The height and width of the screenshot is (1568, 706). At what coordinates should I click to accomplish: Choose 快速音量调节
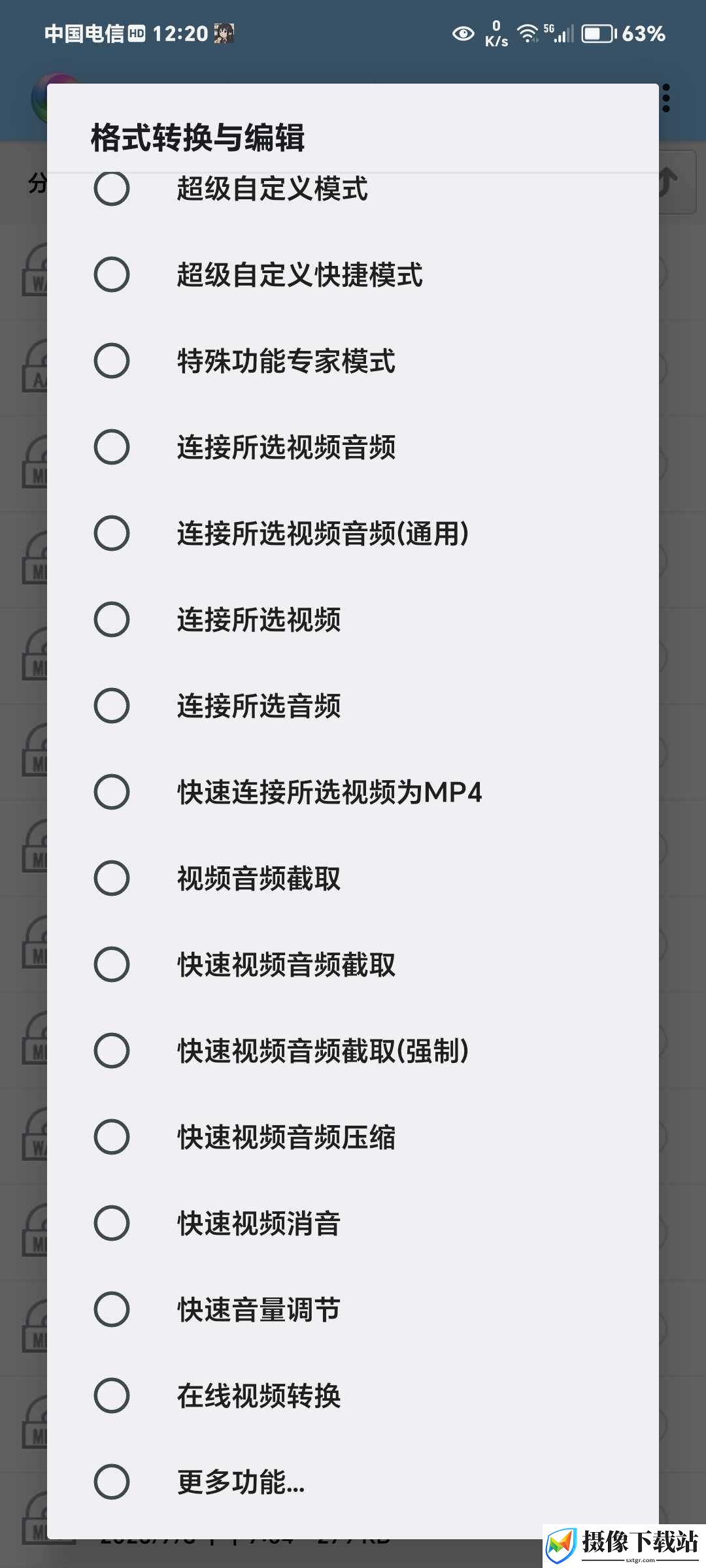pos(353,1309)
